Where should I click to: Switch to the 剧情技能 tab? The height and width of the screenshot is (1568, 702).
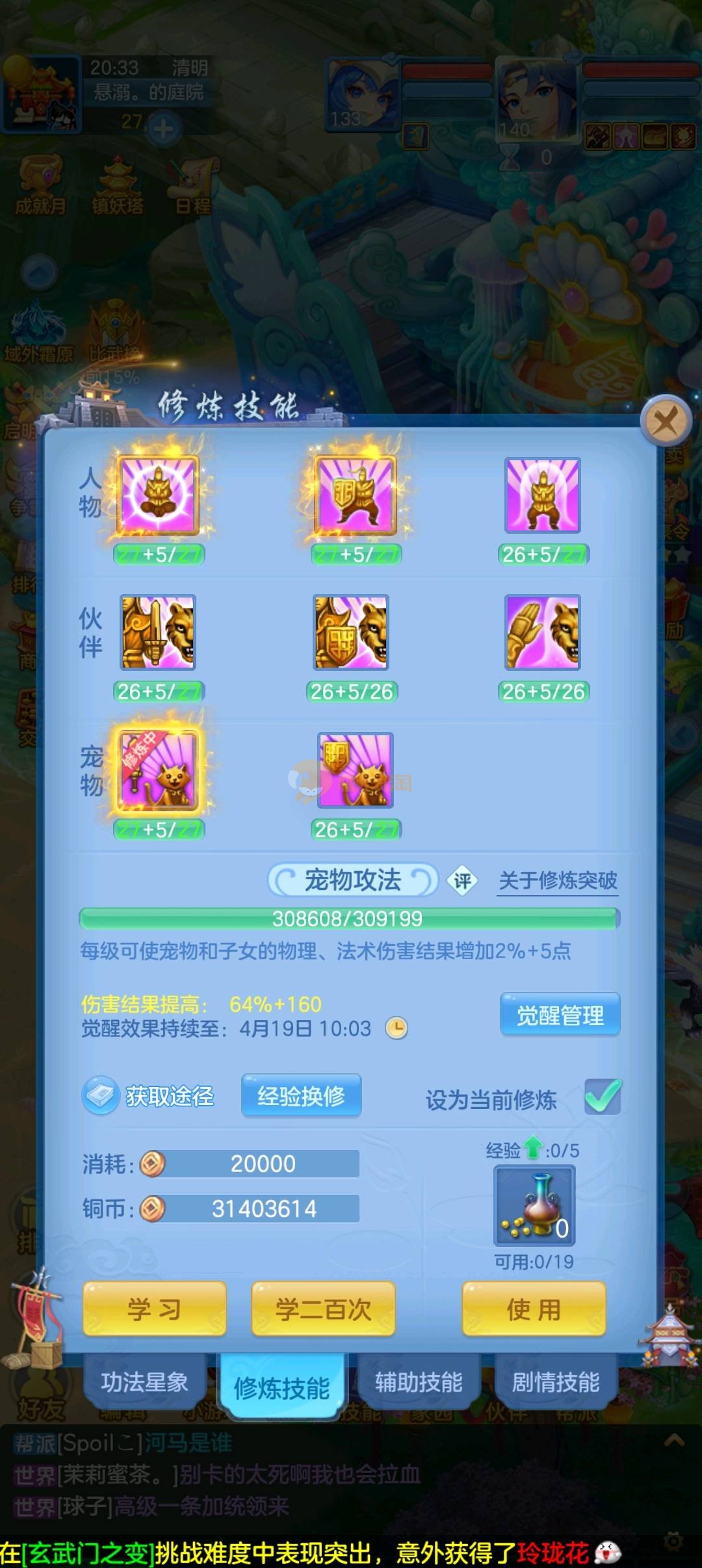point(556,1382)
